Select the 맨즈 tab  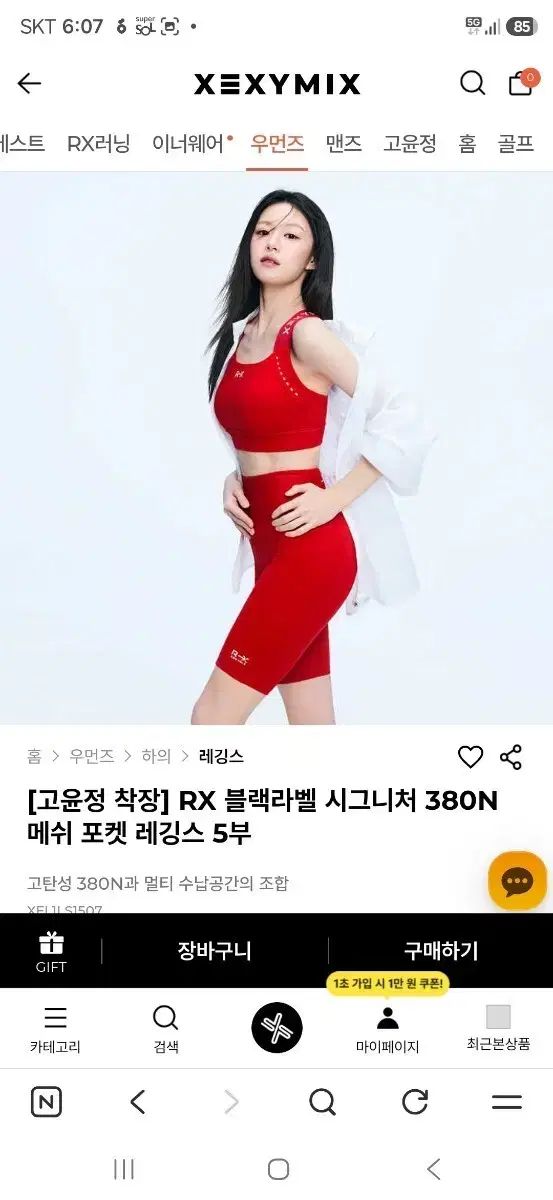[x=343, y=144]
